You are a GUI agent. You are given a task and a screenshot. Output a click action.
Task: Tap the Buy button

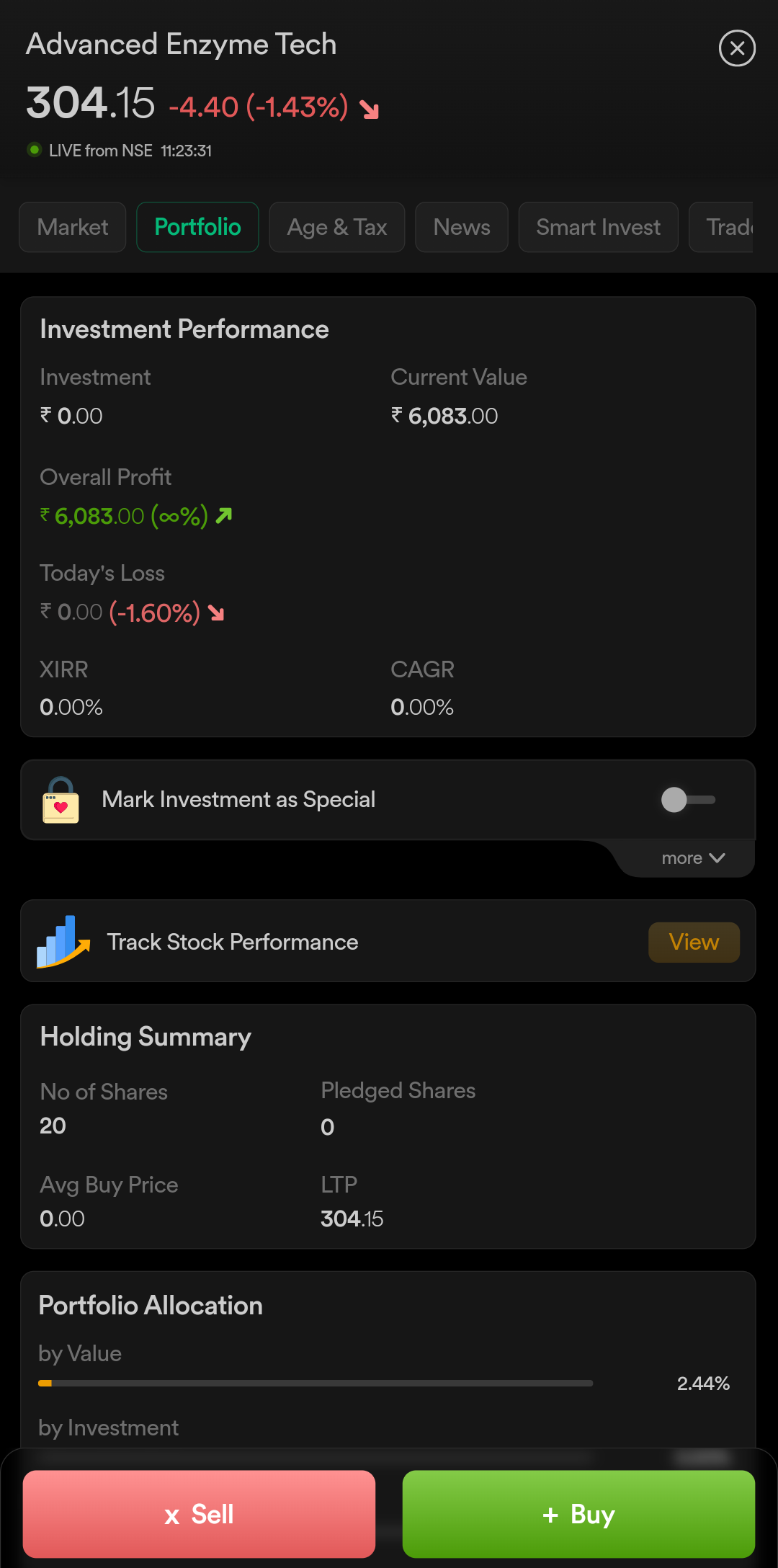click(578, 1514)
